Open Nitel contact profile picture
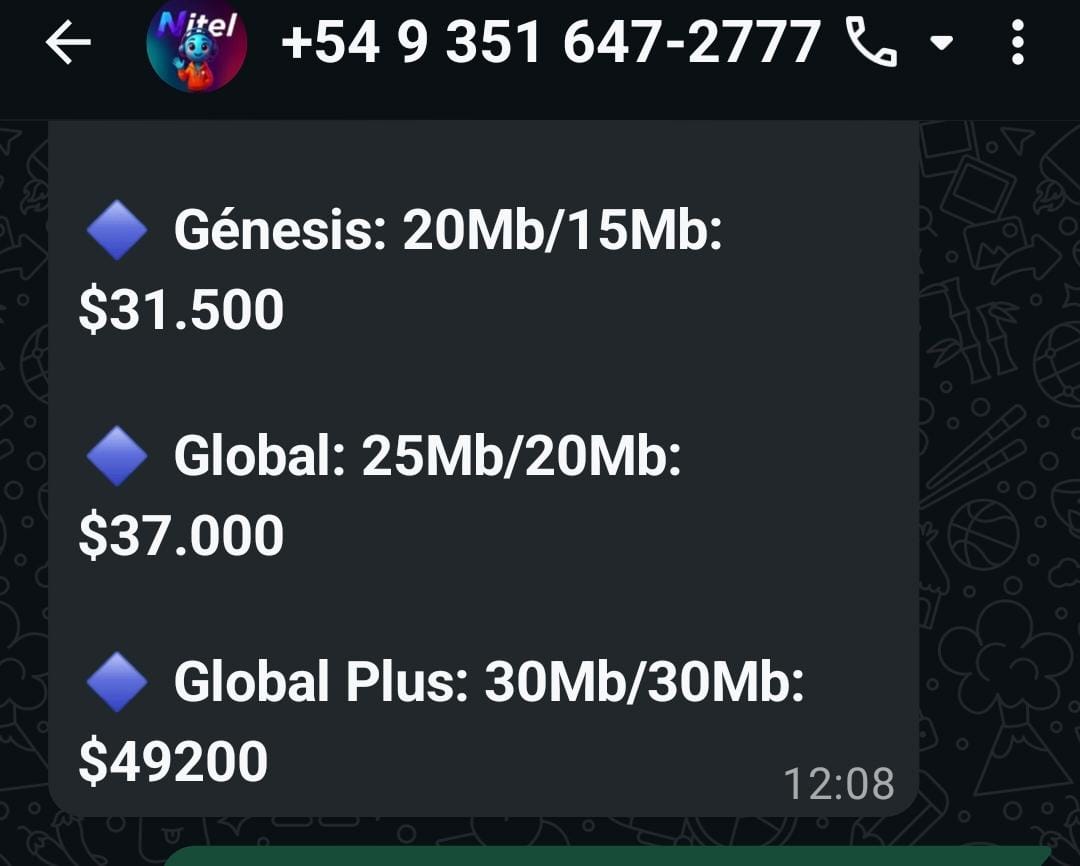1080x866 pixels. click(196, 44)
